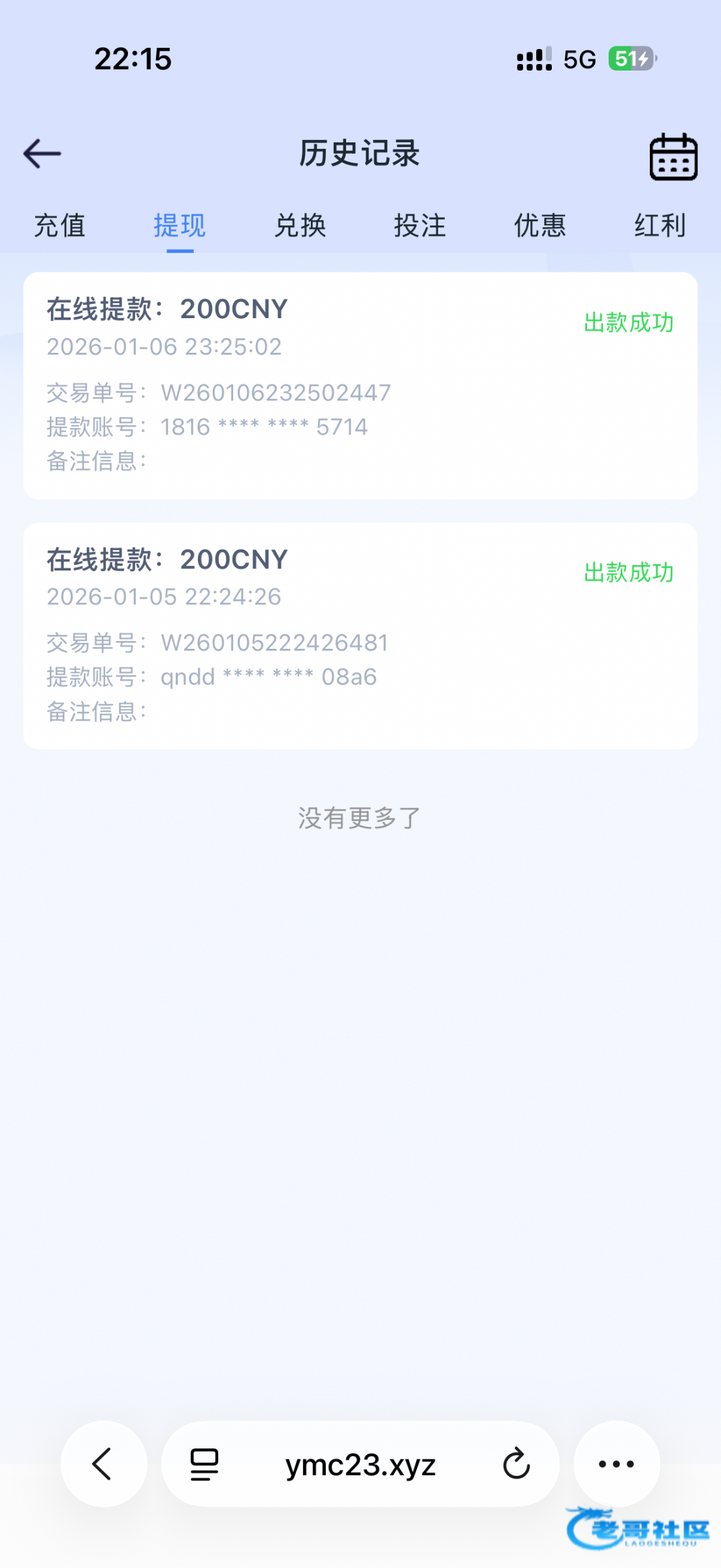Go back from the 历史记录 page
Viewport: 721px width, 1568px height.
tap(42, 154)
